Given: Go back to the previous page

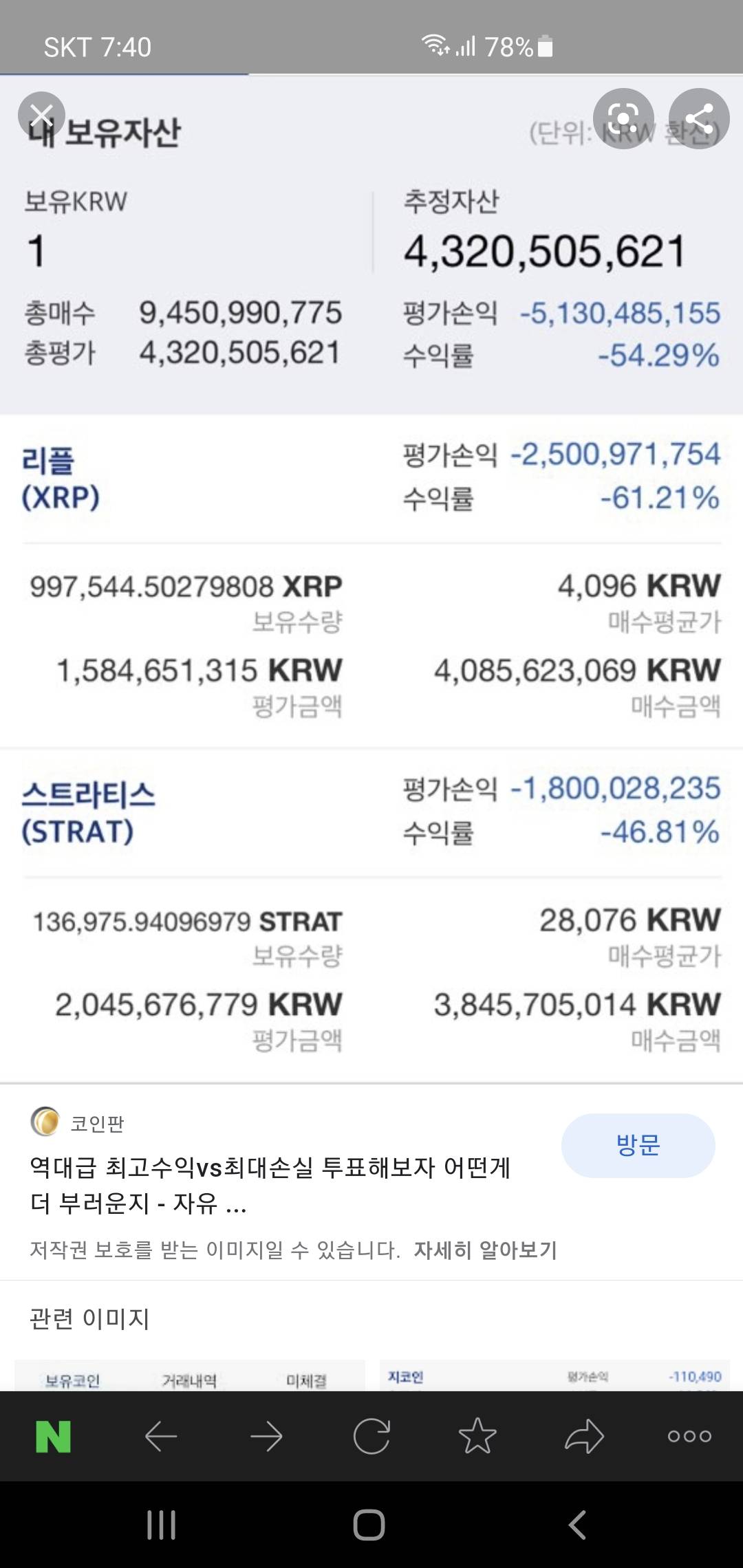Looking at the screenshot, I should 161,1437.
